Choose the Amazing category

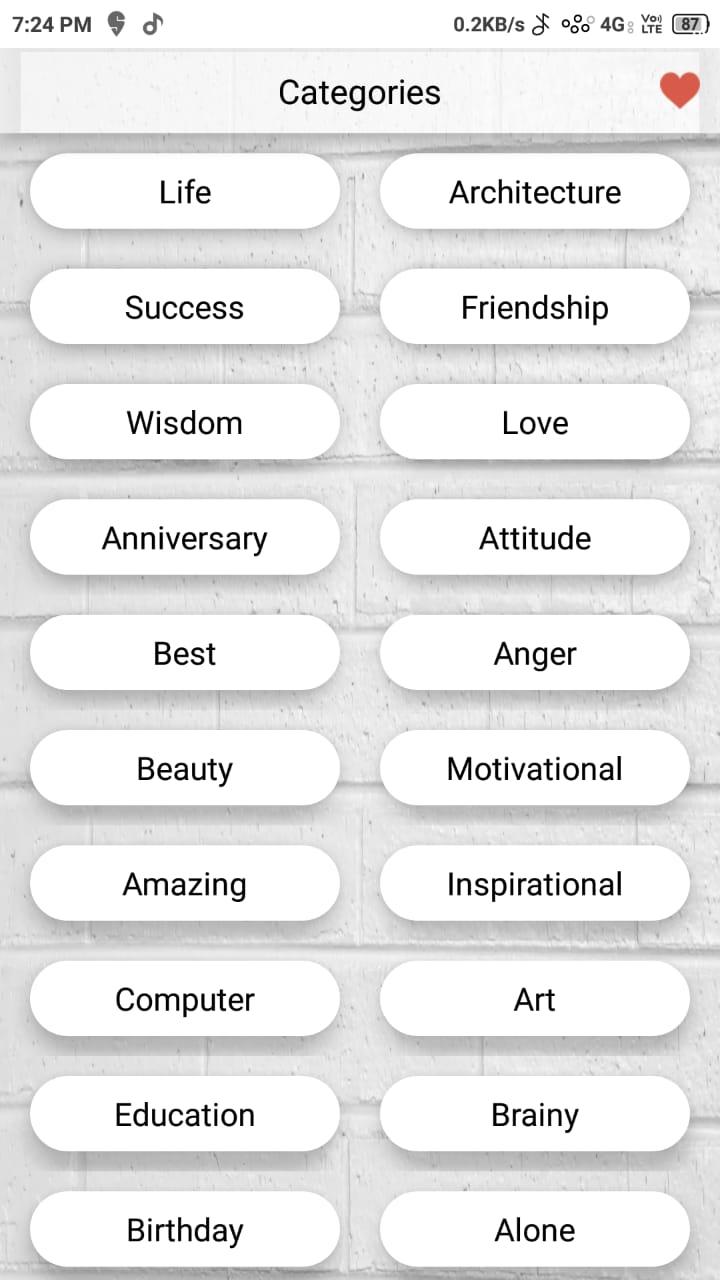click(185, 884)
